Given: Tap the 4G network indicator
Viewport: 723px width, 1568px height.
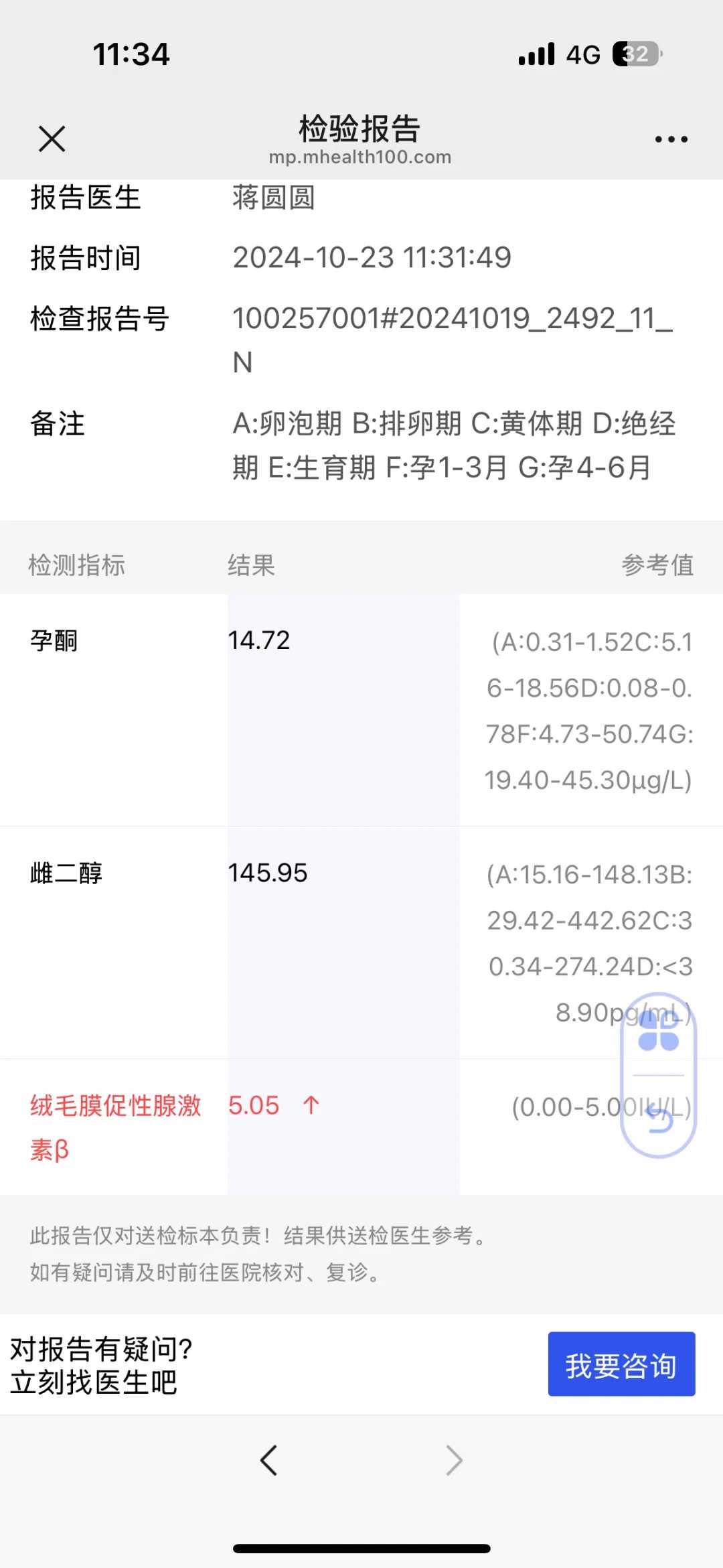Looking at the screenshot, I should tap(582, 54).
